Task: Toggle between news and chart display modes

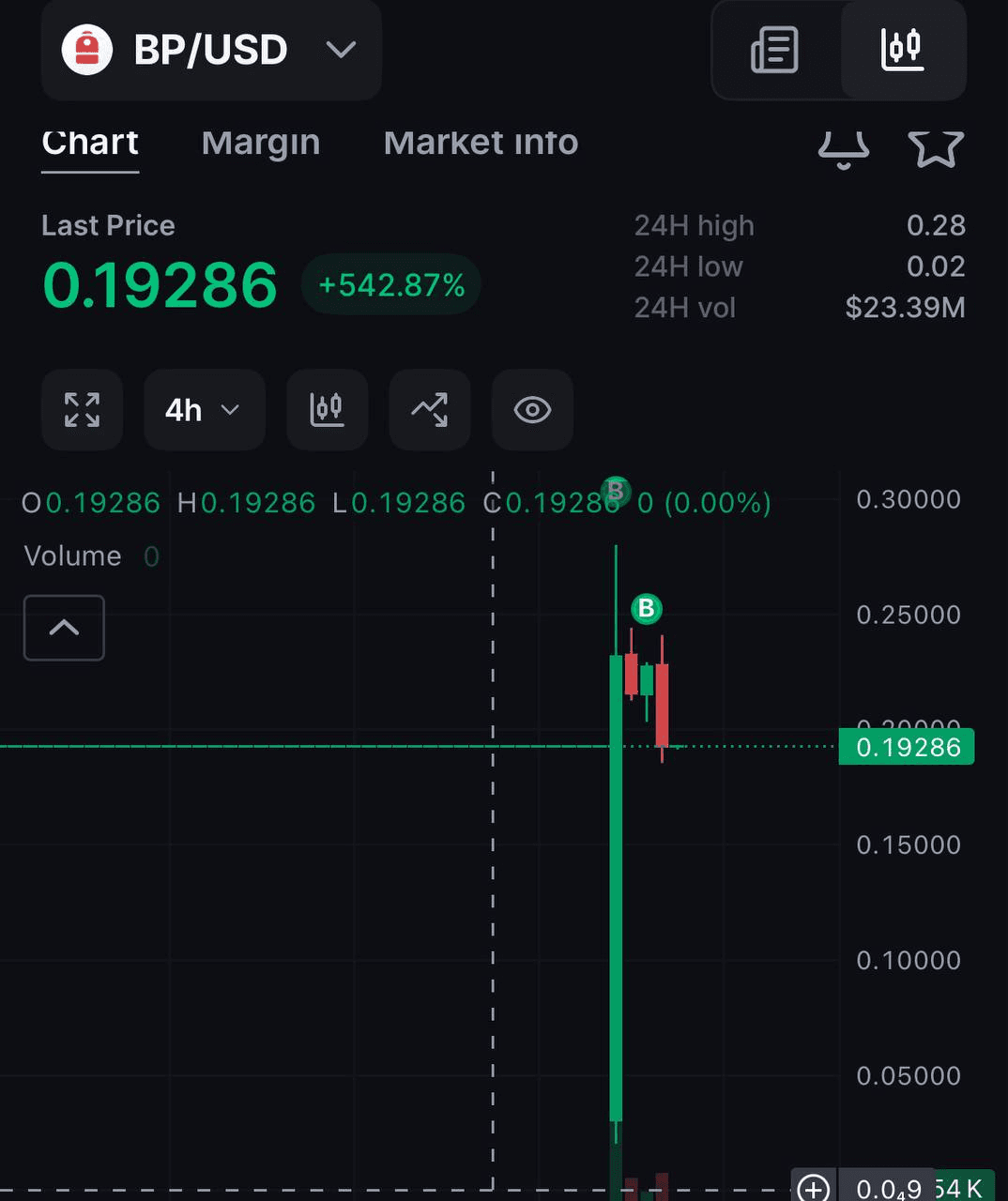Action: (x=838, y=51)
